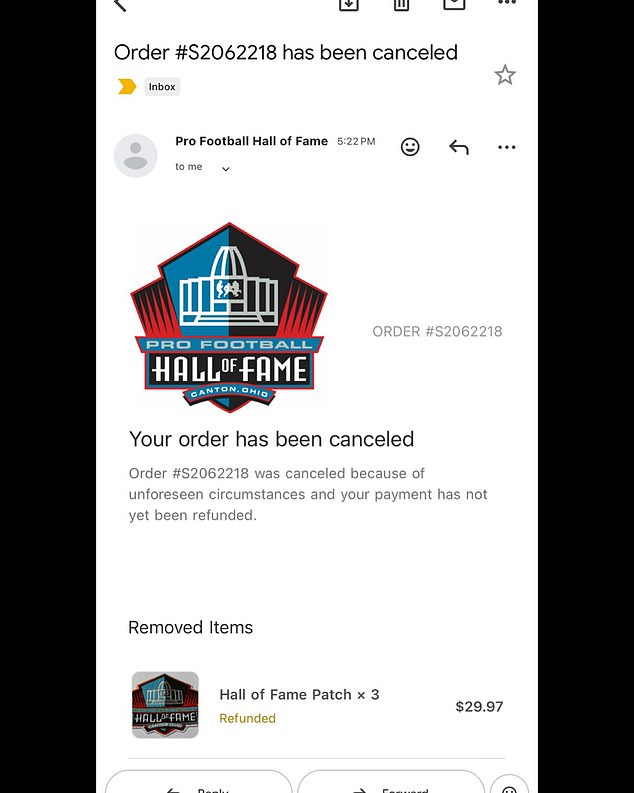Open the top overflow menu
The height and width of the screenshot is (793, 634).
pos(507,5)
